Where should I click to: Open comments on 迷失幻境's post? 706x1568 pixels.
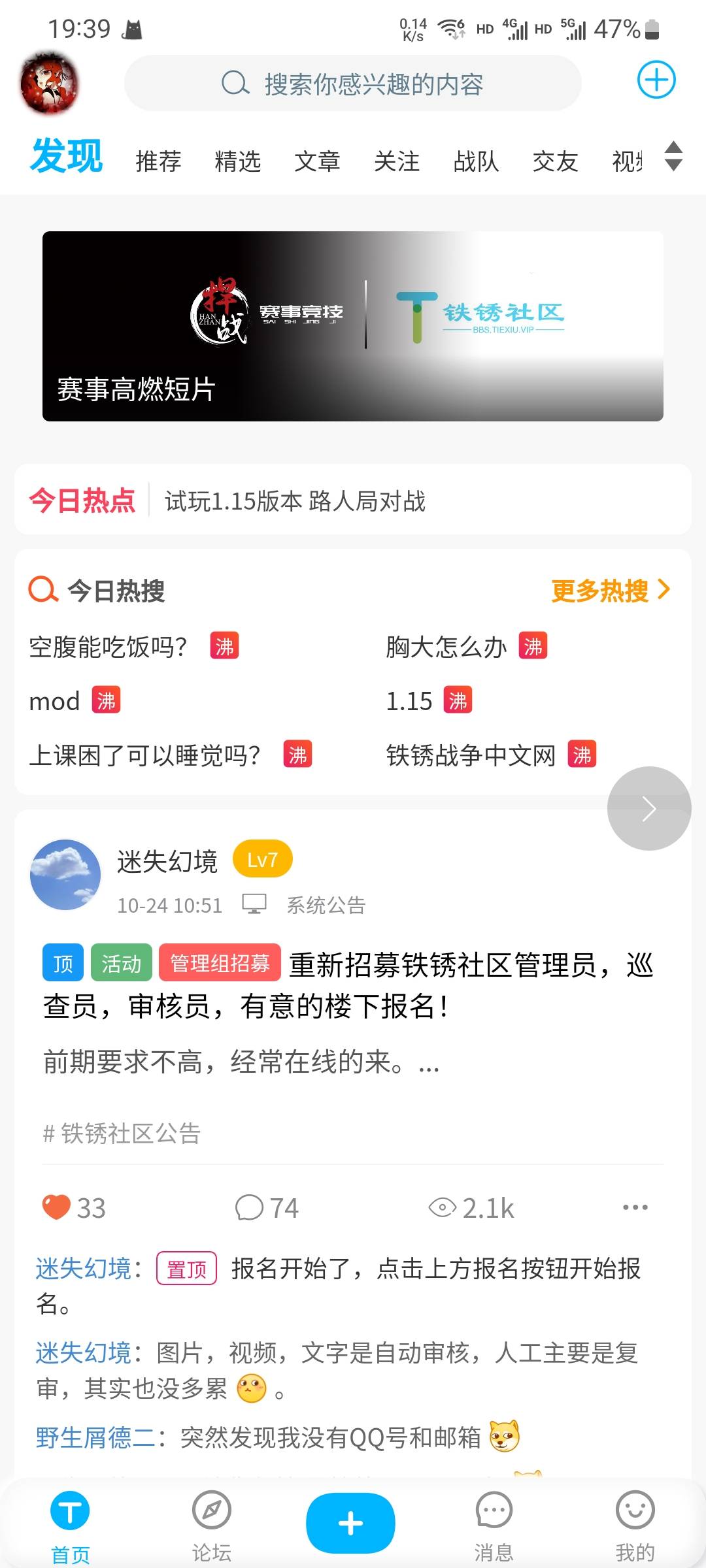click(250, 1207)
